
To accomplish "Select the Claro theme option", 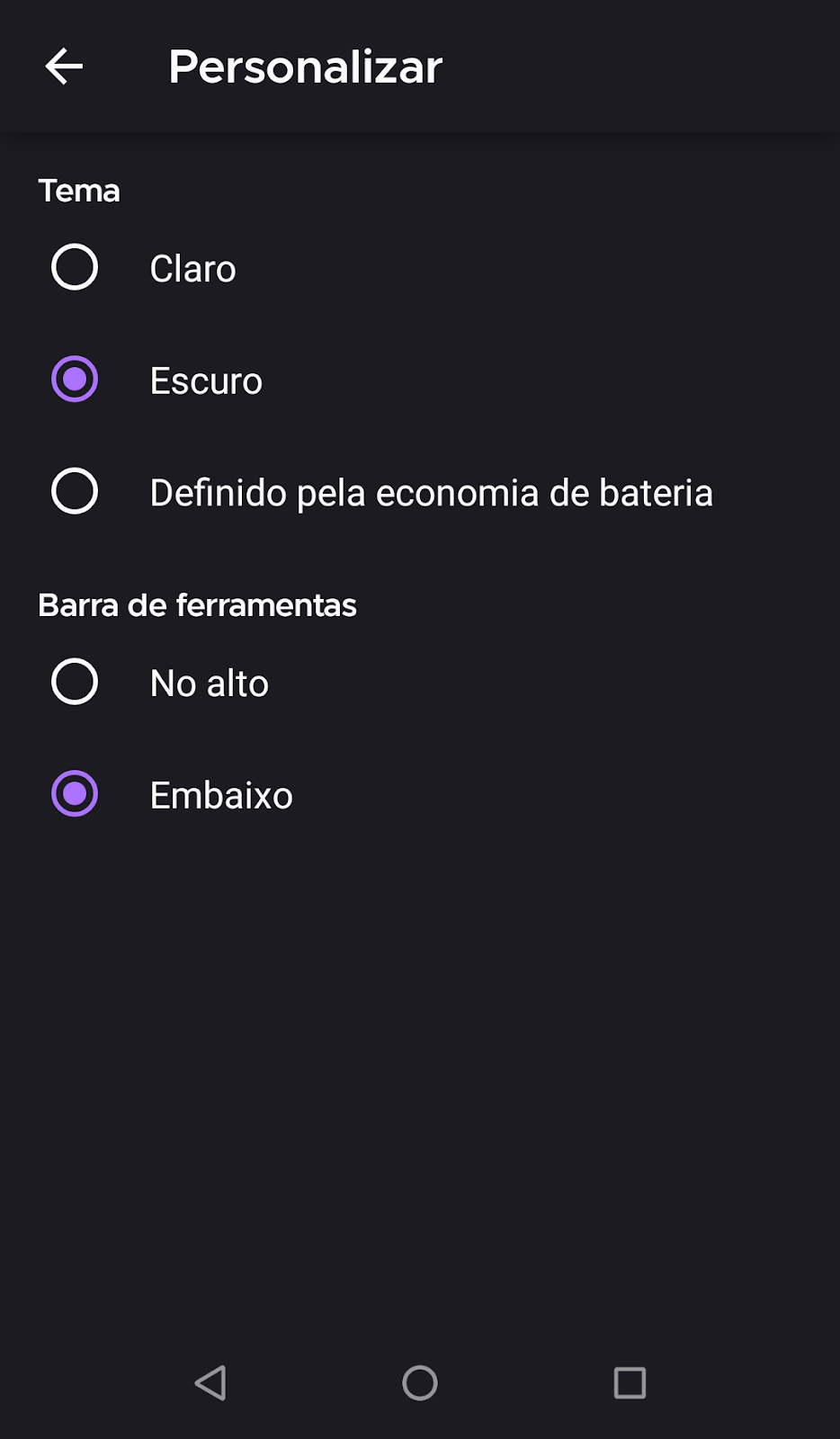I will [75, 268].
